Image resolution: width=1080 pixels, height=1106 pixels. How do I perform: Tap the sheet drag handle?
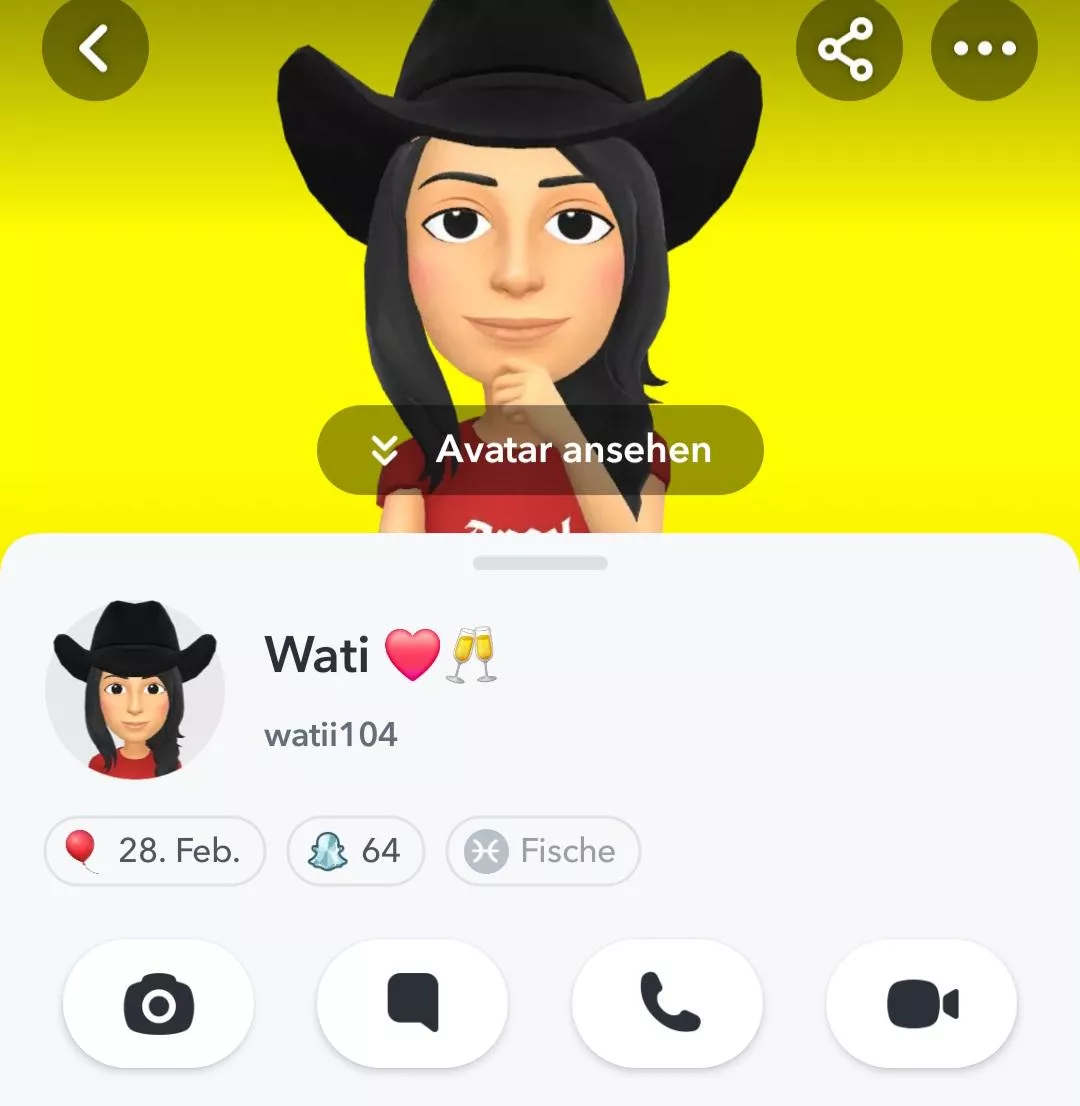(540, 563)
